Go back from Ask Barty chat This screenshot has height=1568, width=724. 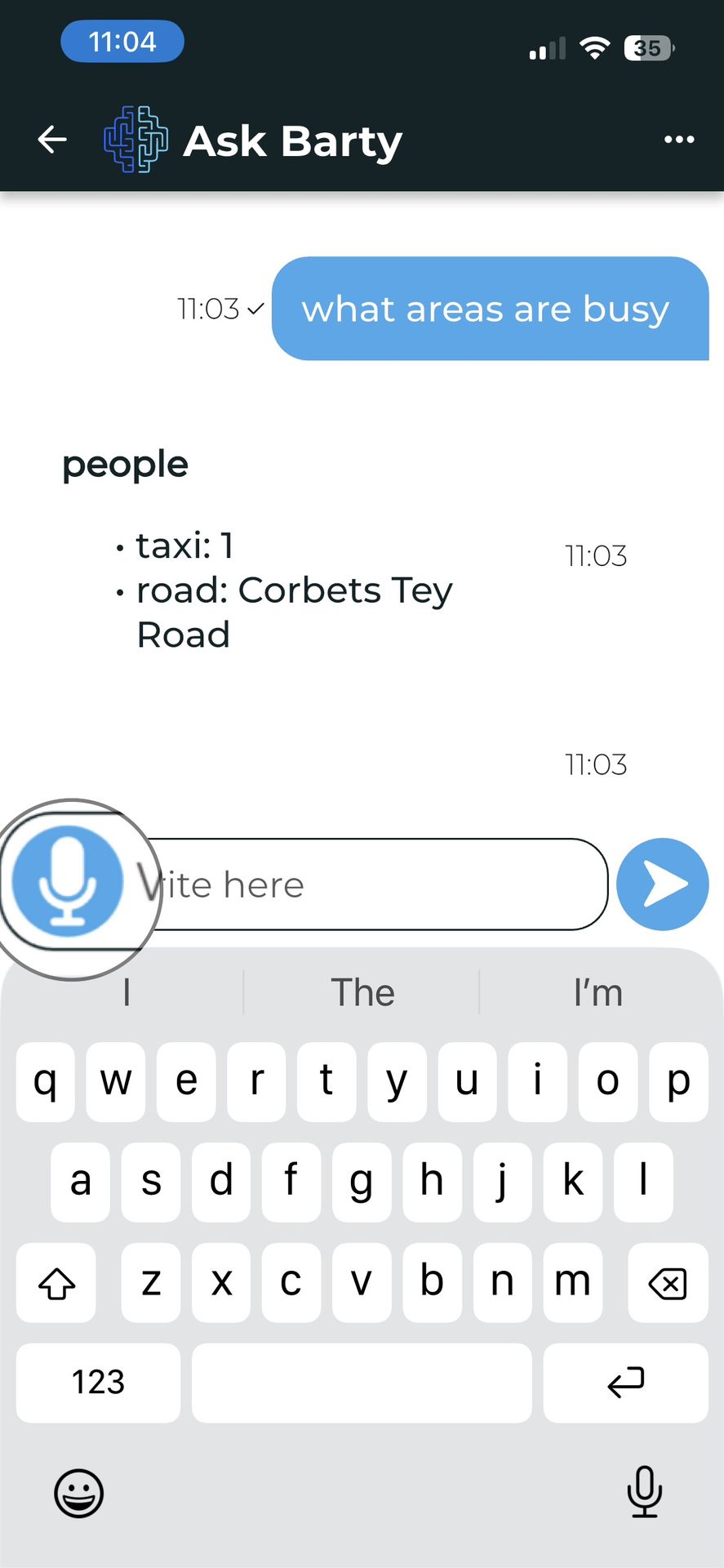tap(52, 140)
